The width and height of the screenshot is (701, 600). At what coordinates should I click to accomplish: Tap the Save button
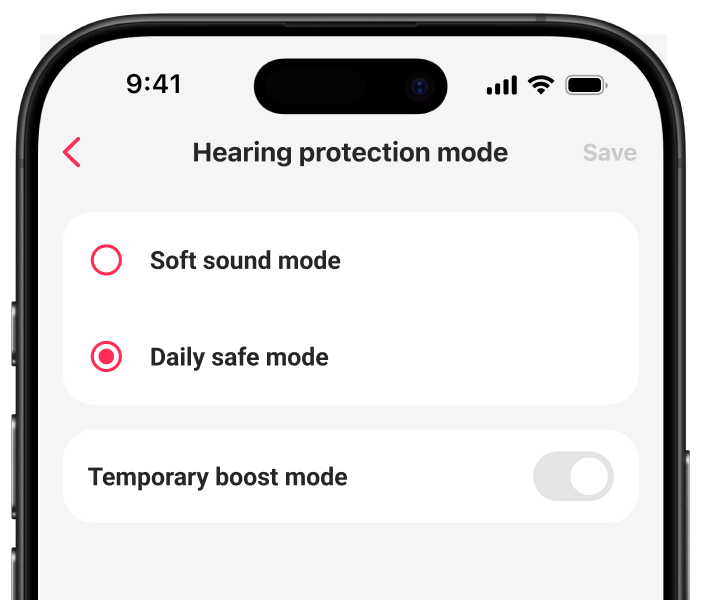609,153
